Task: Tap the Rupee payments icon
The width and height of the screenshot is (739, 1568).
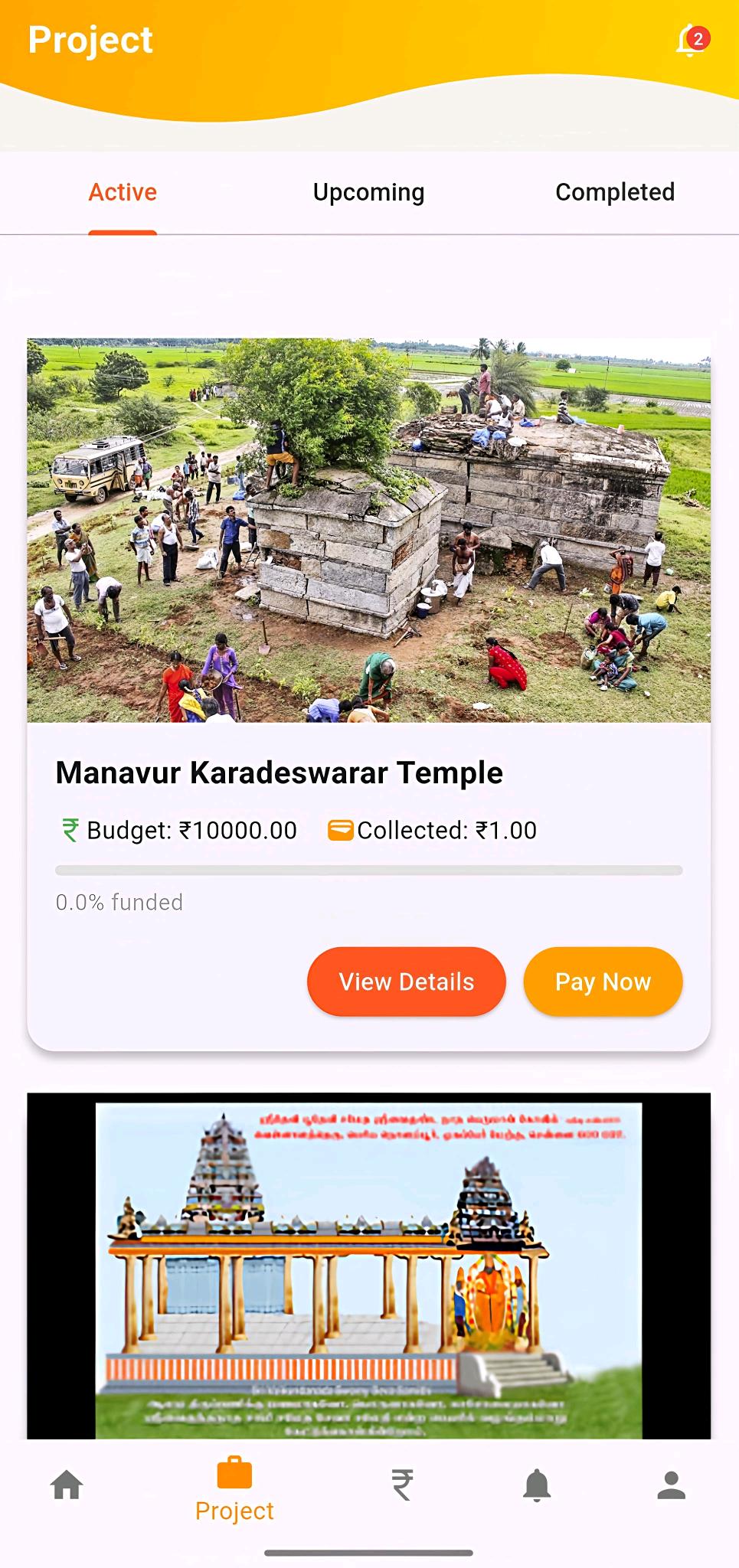Action: pos(401,1483)
